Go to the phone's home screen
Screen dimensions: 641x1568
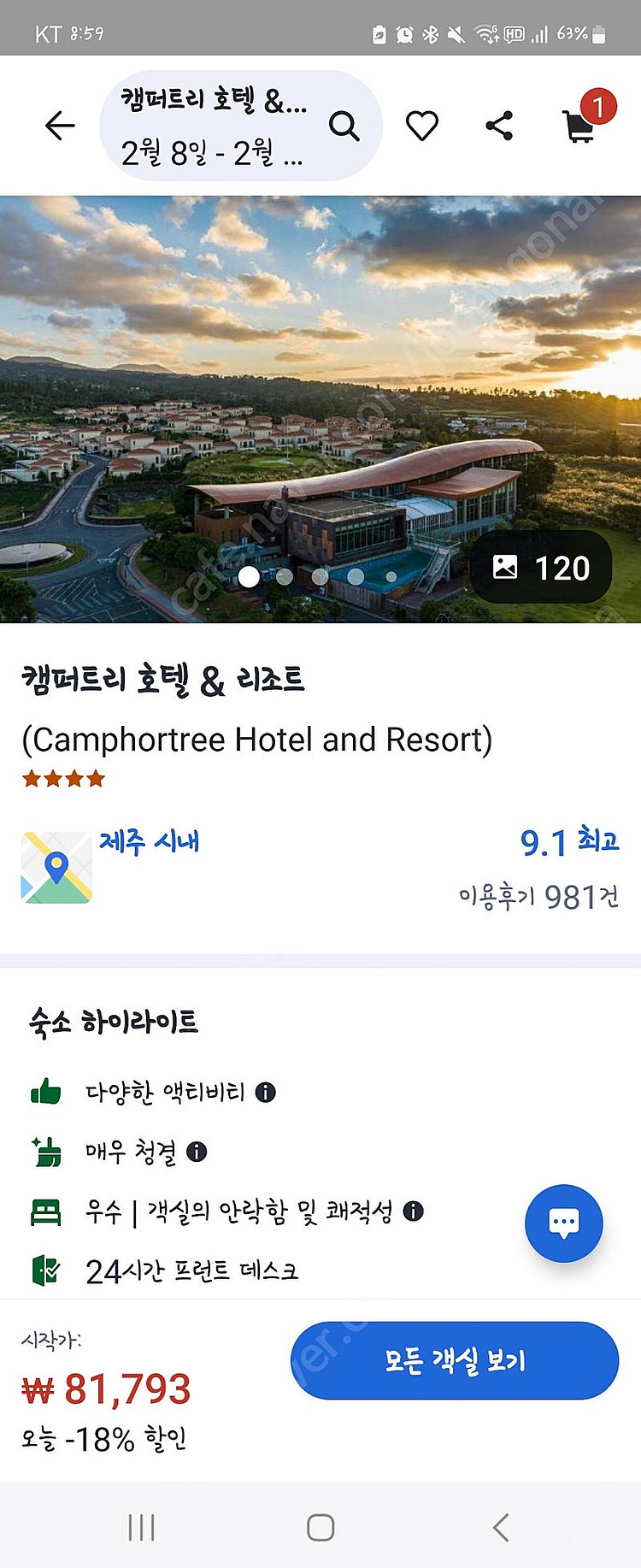(x=320, y=1527)
